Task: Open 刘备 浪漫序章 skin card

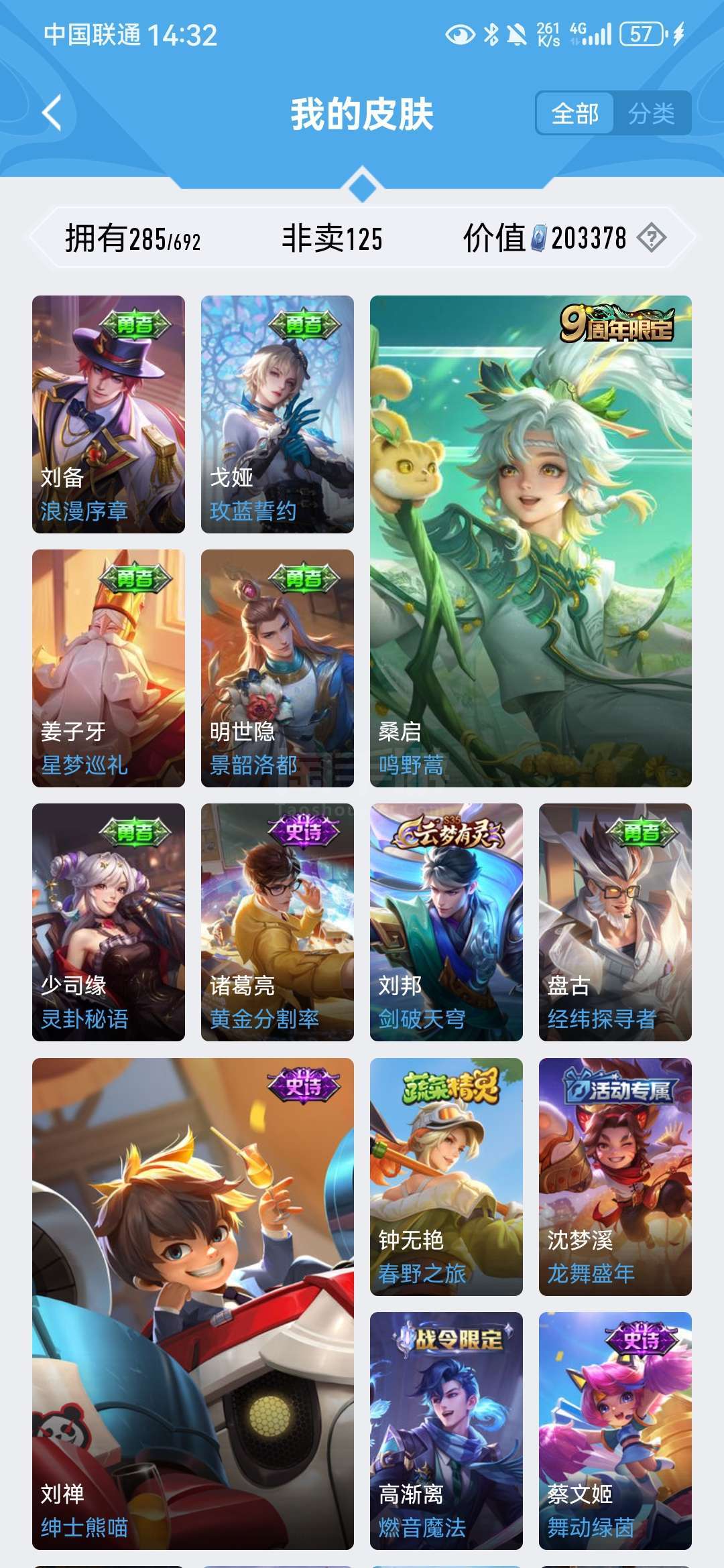Action: coord(109,414)
